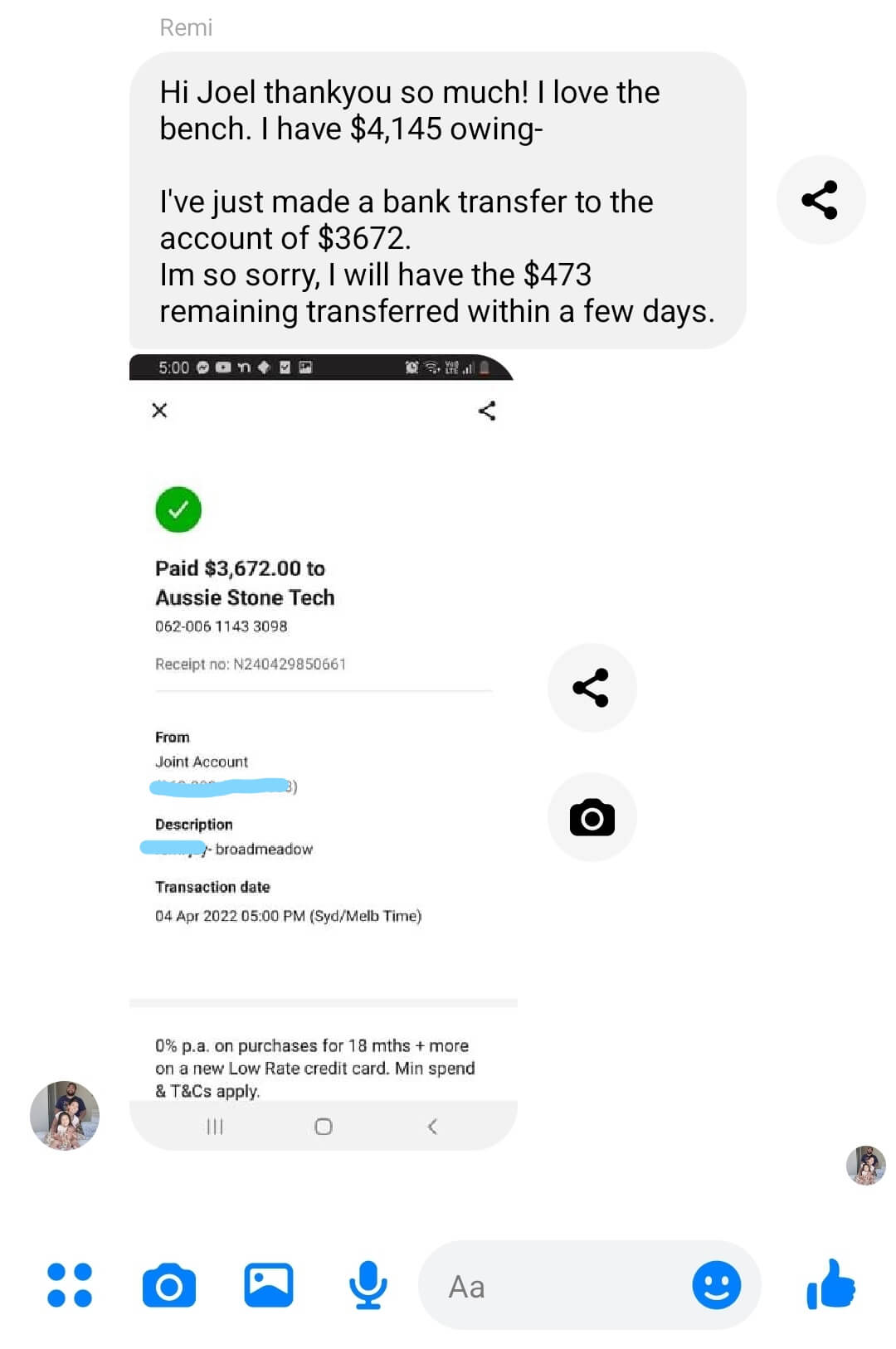Record a voice message with the microphone
Viewport: 896px width, 1349px height.
368,1285
